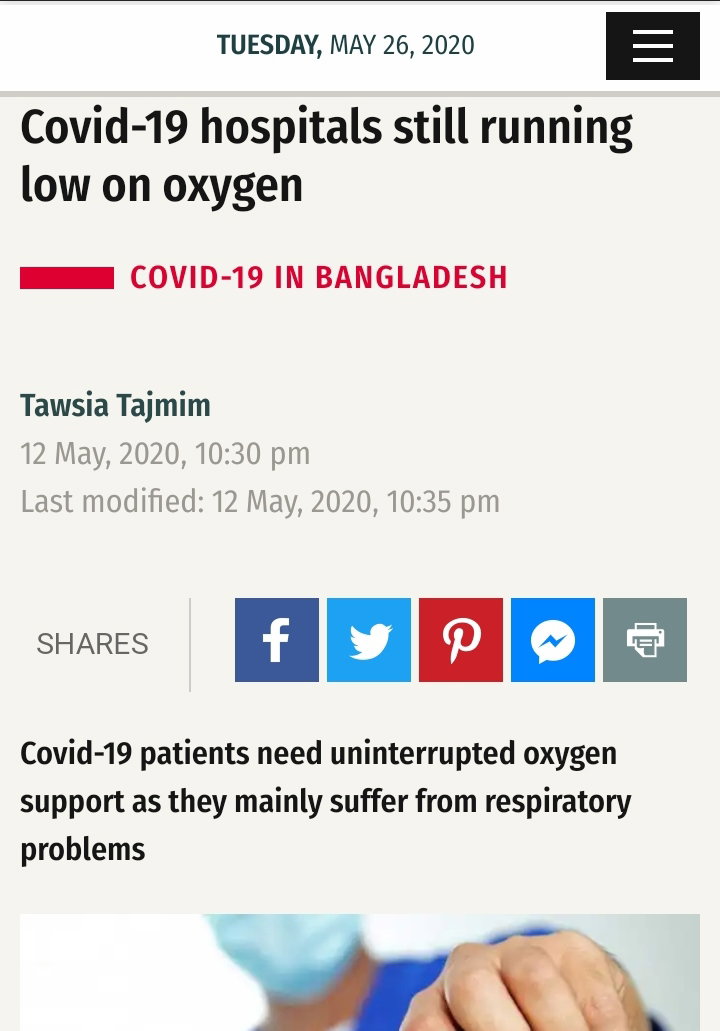Open the hamburger menu
The width and height of the screenshot is (720, 1031).
[652, 46]
